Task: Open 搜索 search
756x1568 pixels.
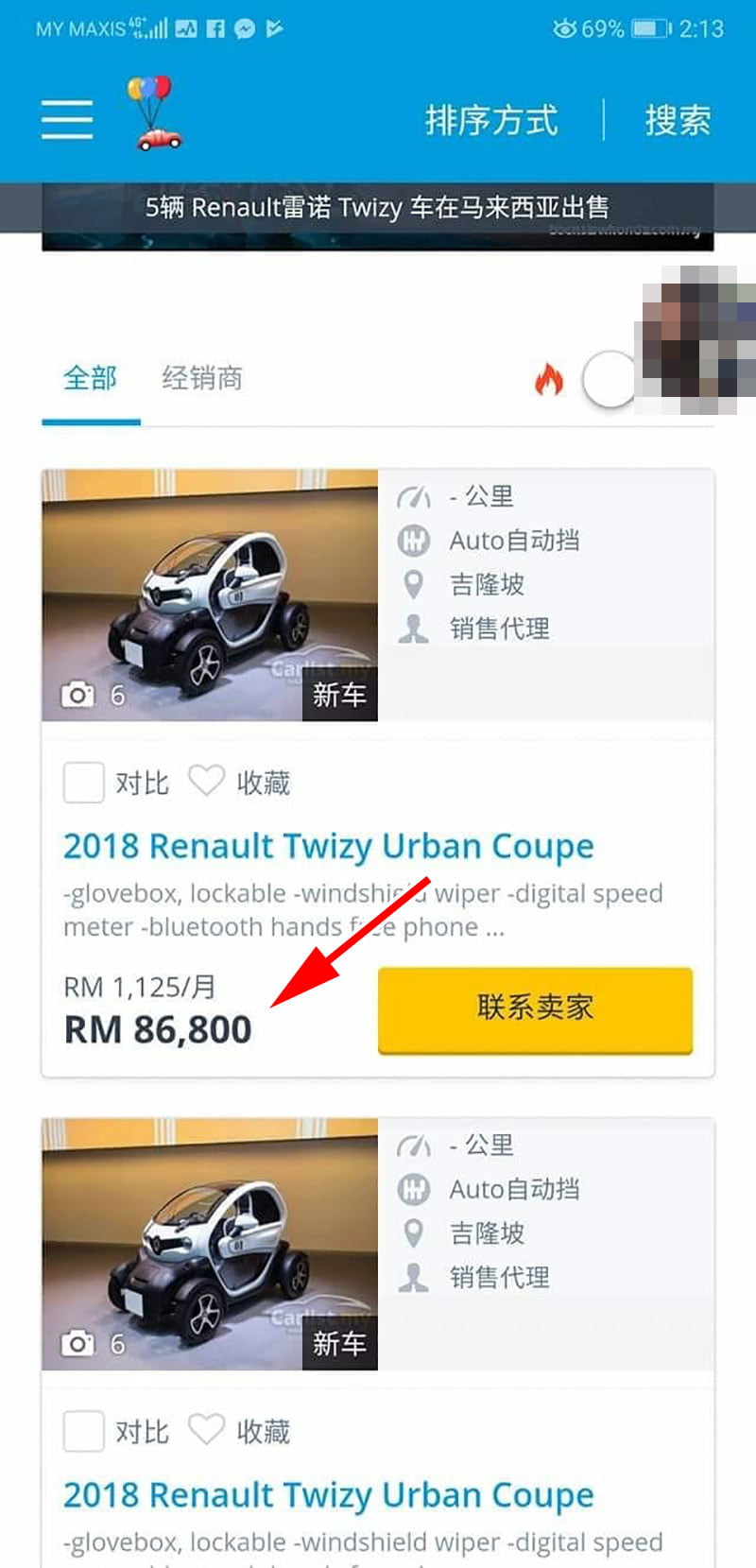Action: coord(678,121)
